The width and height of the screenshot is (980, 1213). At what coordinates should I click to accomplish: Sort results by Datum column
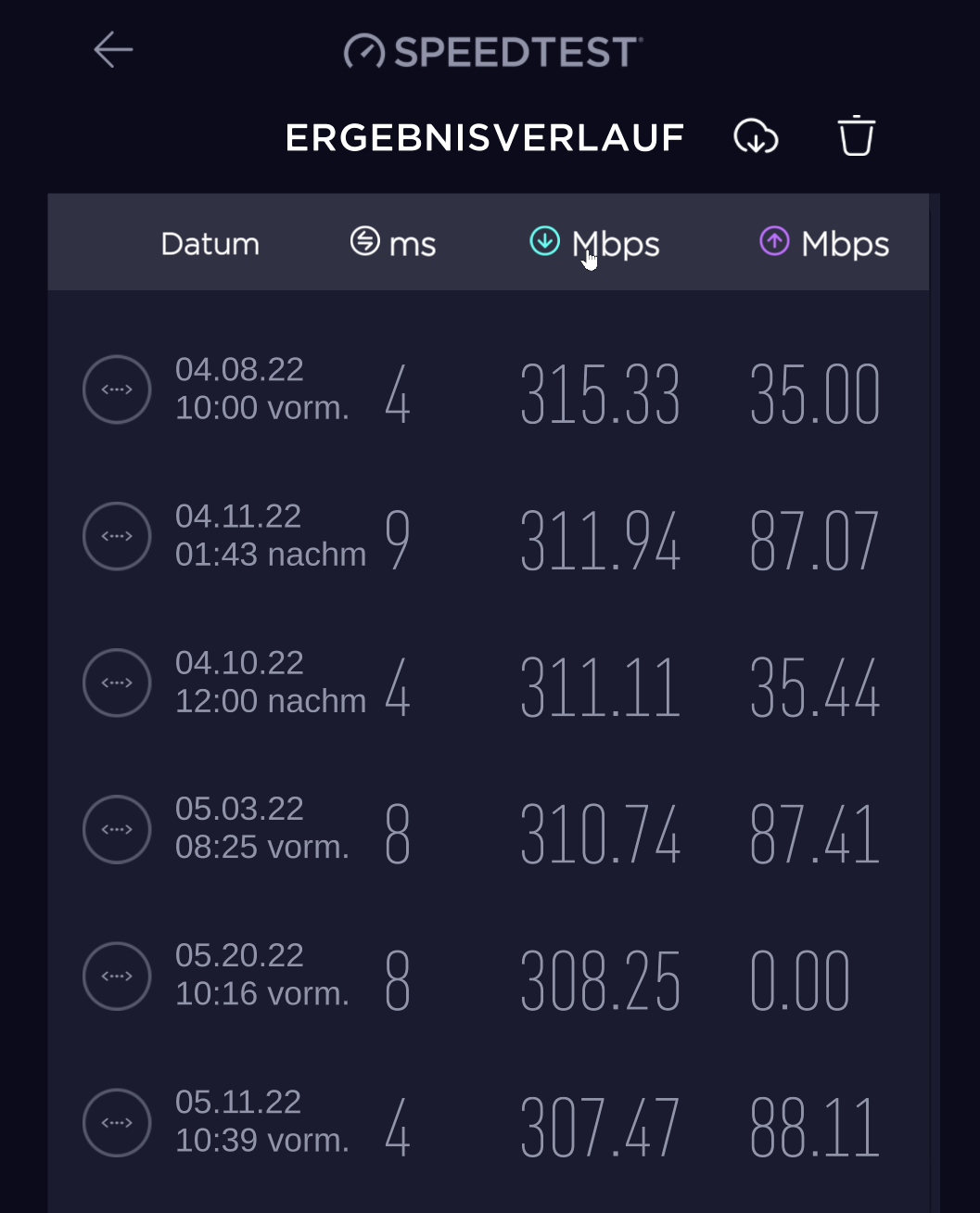coord(210,244)
